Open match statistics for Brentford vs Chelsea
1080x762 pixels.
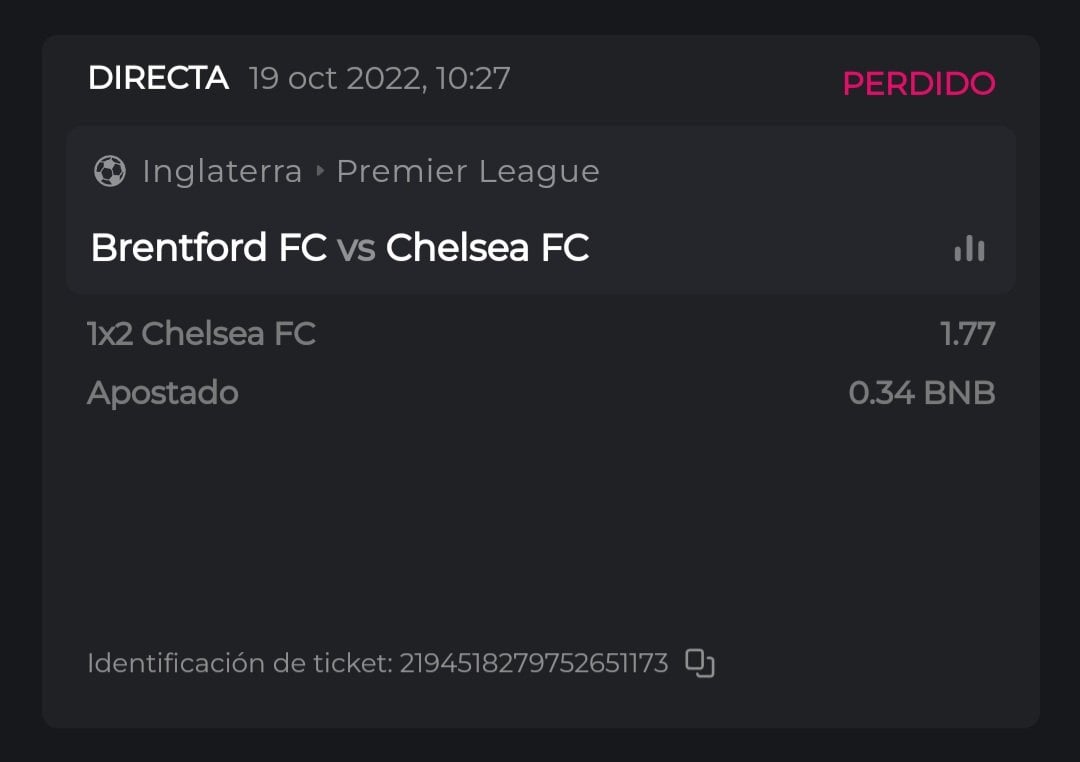pos(969,248)
